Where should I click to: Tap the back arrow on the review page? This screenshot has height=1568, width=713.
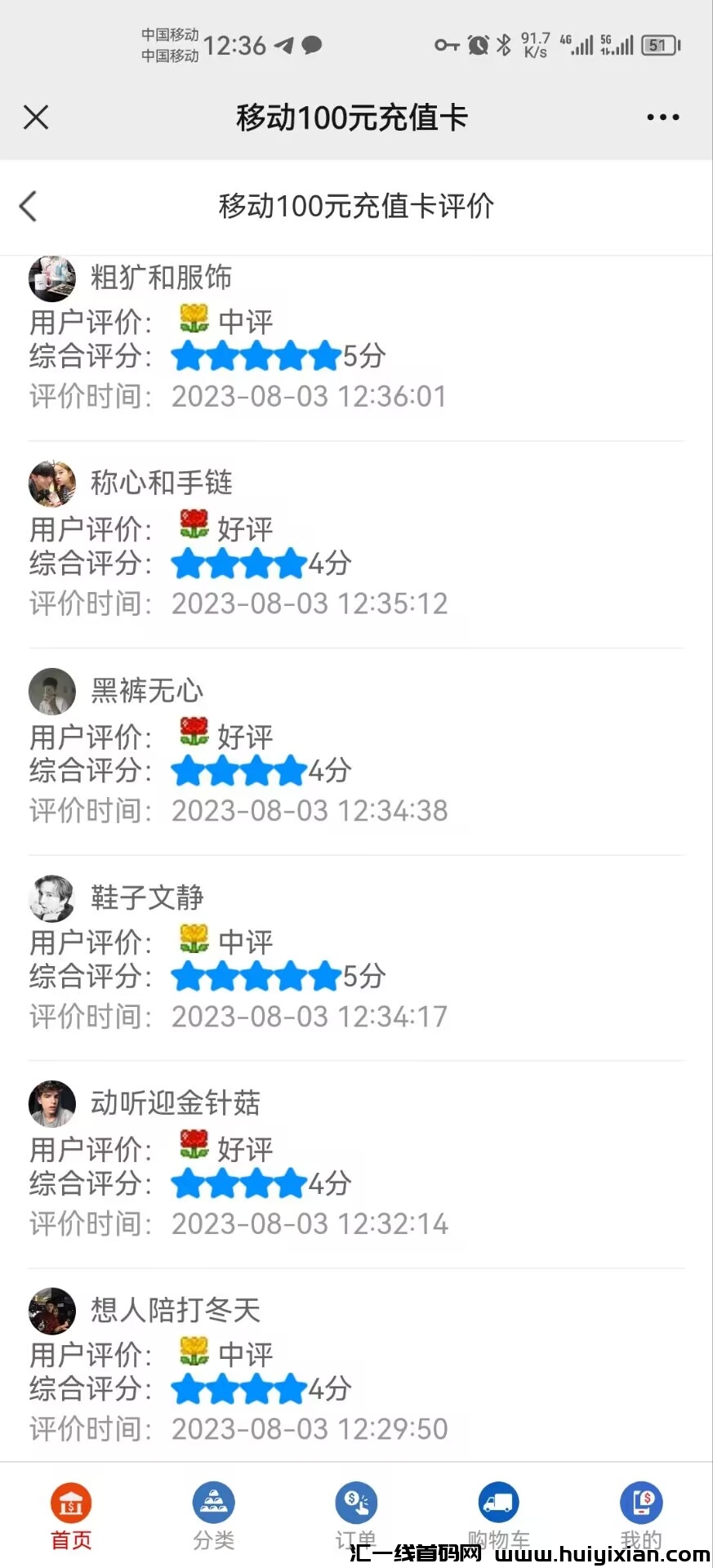(29, 207)
